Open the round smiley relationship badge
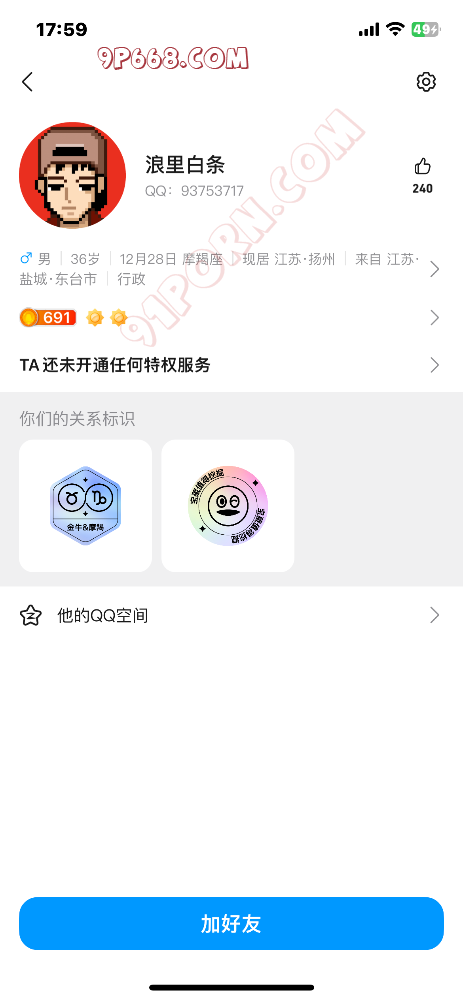463x1000 pixels. pyautogui.click(x=228, y=505)
